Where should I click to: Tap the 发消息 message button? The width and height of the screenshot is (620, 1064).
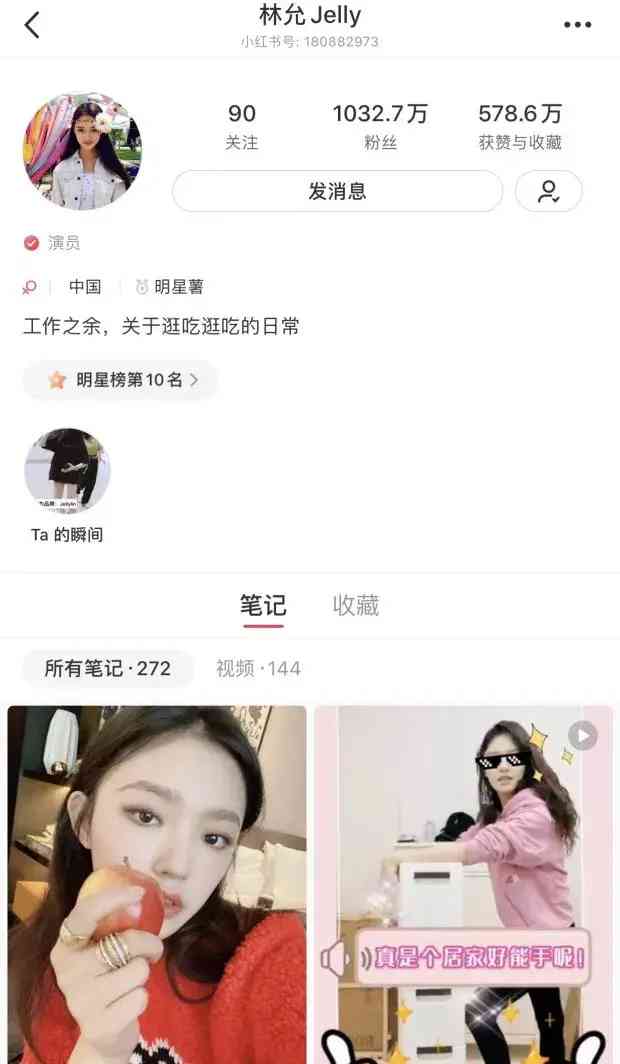pyautogui.click(x=337, y=191)
